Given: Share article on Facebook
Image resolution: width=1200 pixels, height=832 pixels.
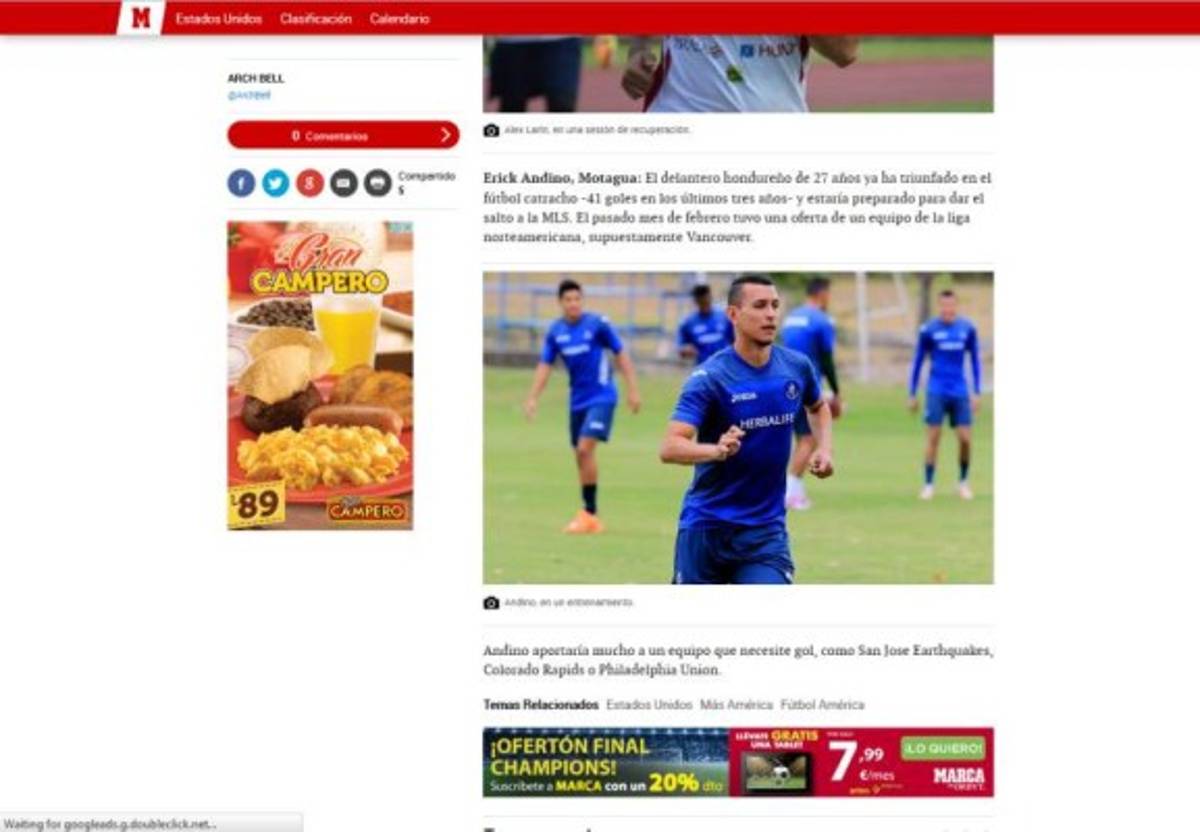Looking at the screenshot, I should pyautogui.click(x=241, y=183).
